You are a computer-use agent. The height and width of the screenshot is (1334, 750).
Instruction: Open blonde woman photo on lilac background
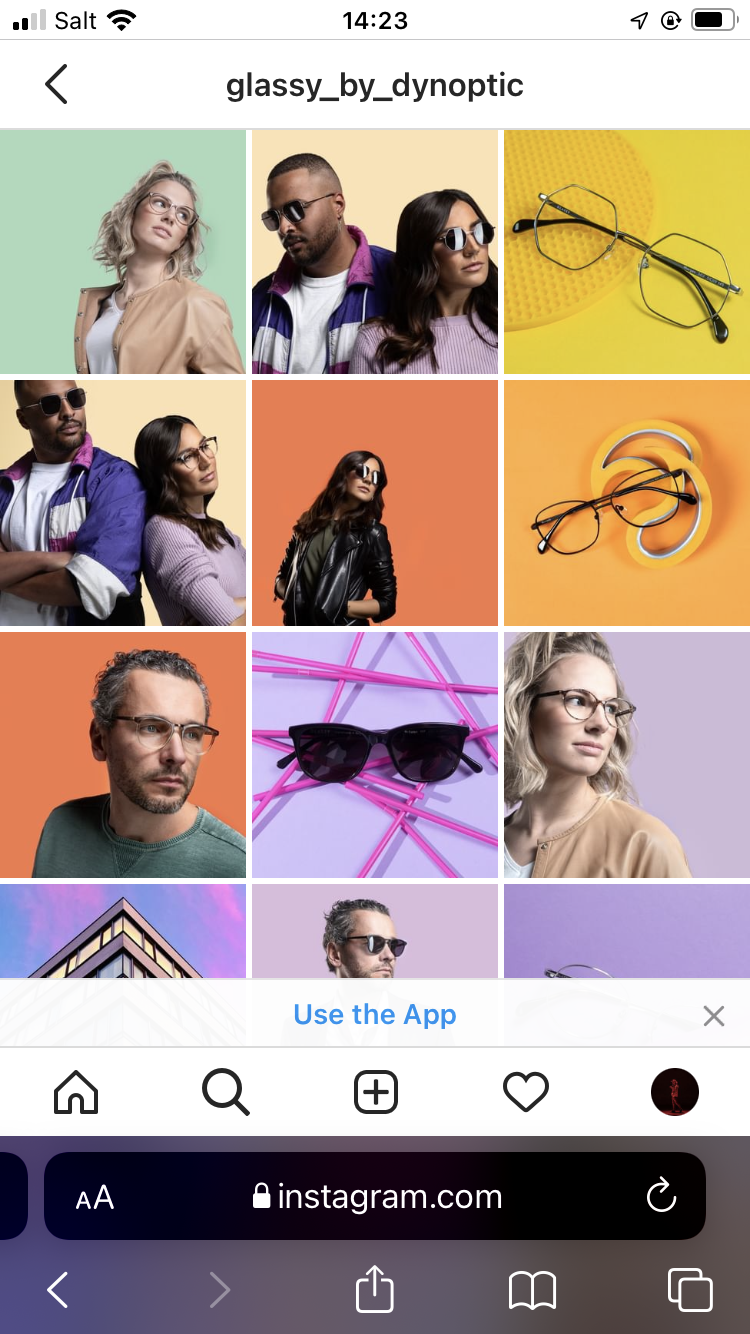(627, 755)
